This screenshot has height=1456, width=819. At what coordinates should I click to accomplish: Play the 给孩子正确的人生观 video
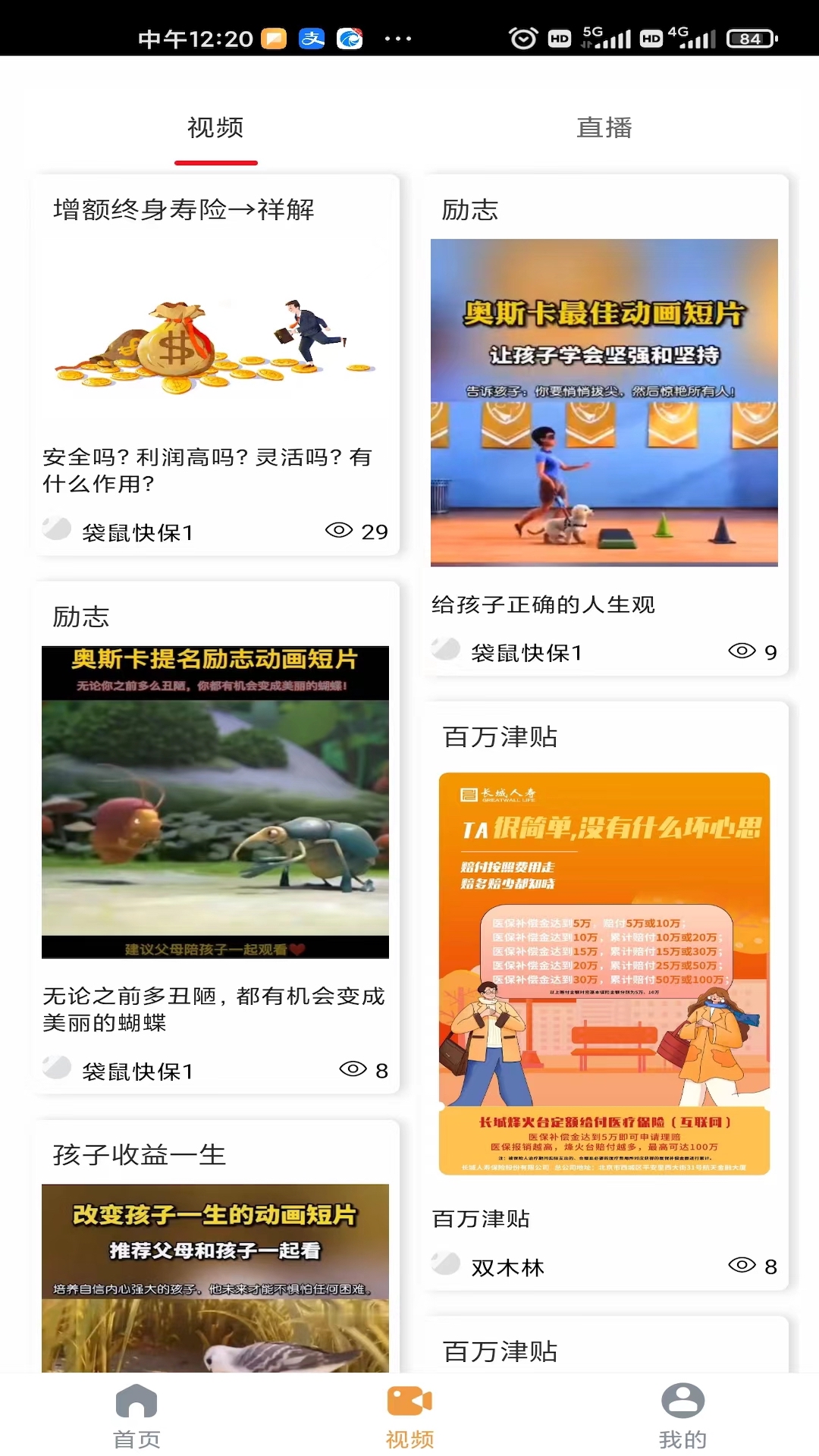pos(604,402)
